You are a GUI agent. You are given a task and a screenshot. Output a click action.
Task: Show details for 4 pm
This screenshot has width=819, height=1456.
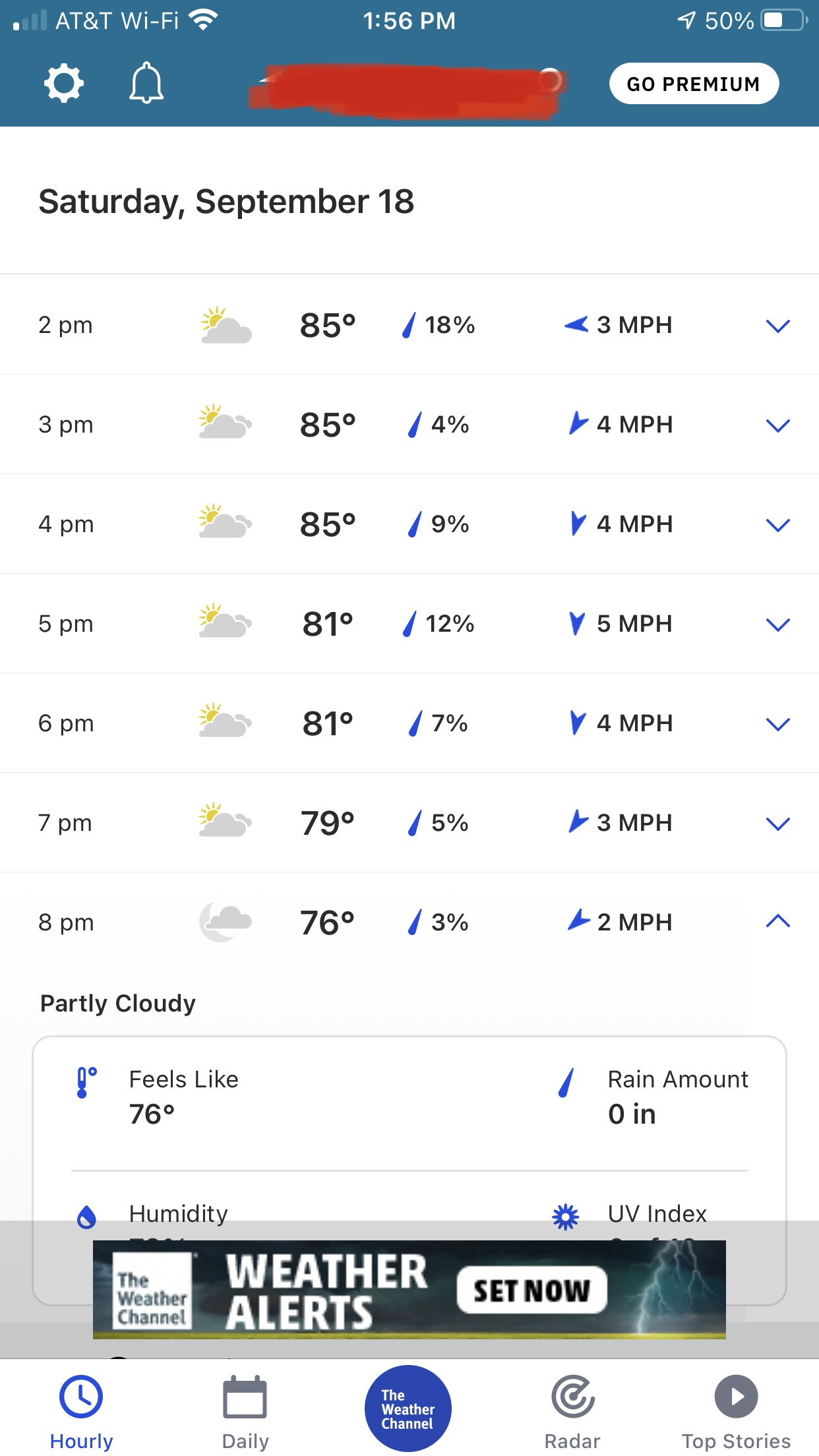click(777, 525)
